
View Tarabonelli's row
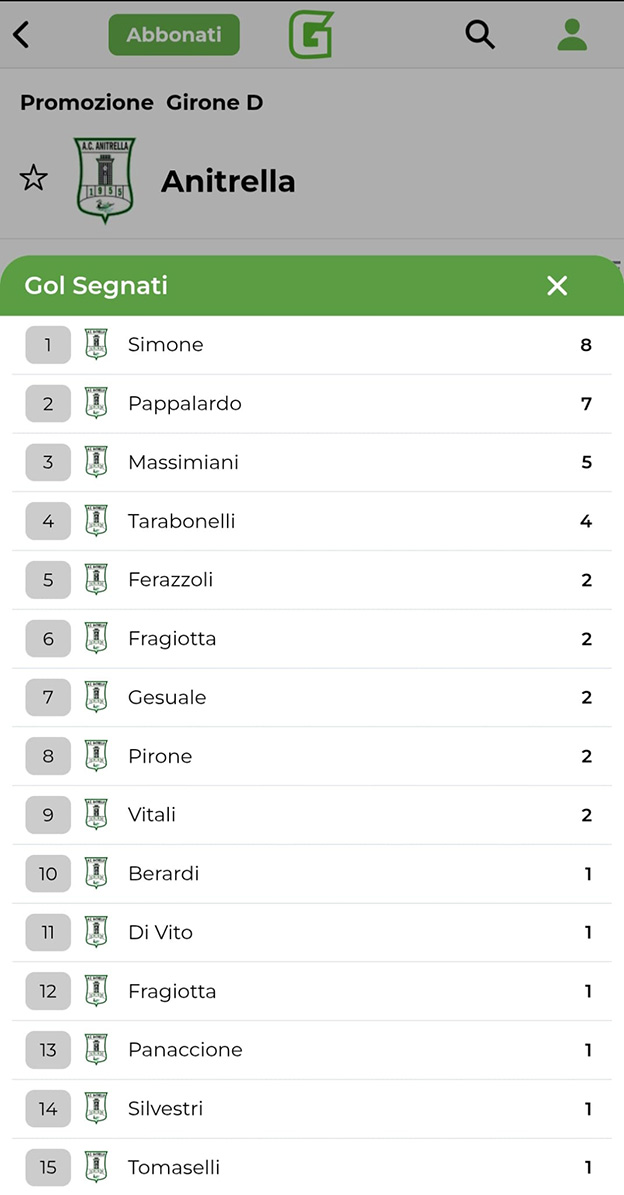[x=312, y=521]
